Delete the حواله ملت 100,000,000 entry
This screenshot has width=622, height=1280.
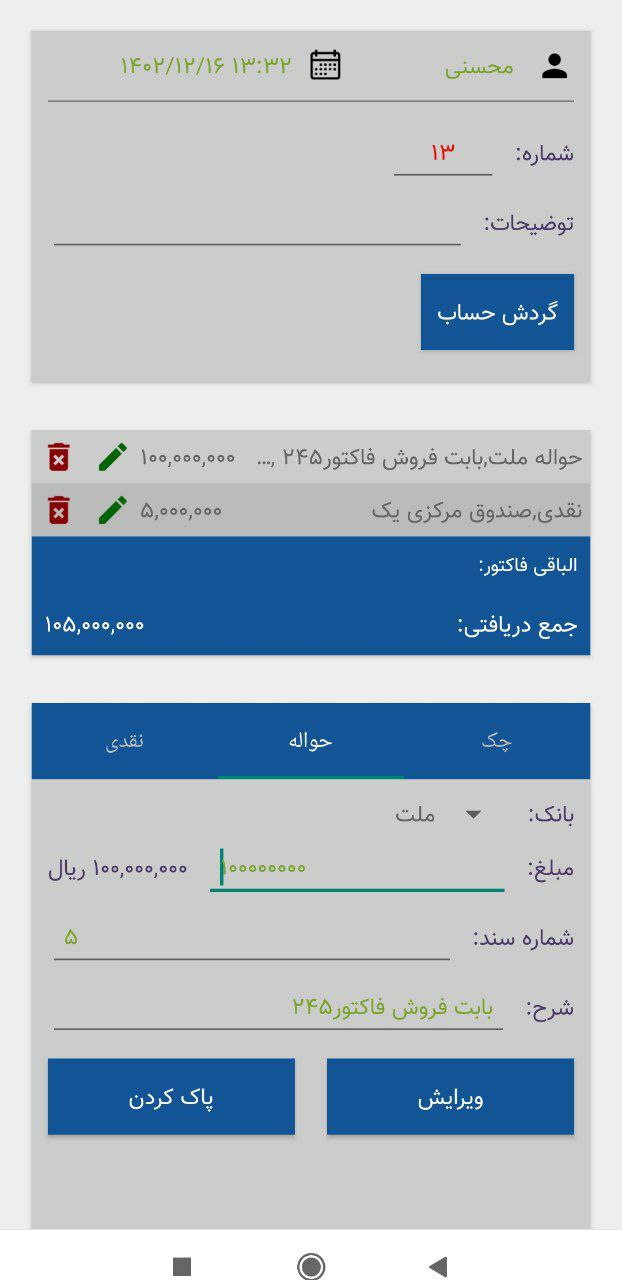coord(59,457)
